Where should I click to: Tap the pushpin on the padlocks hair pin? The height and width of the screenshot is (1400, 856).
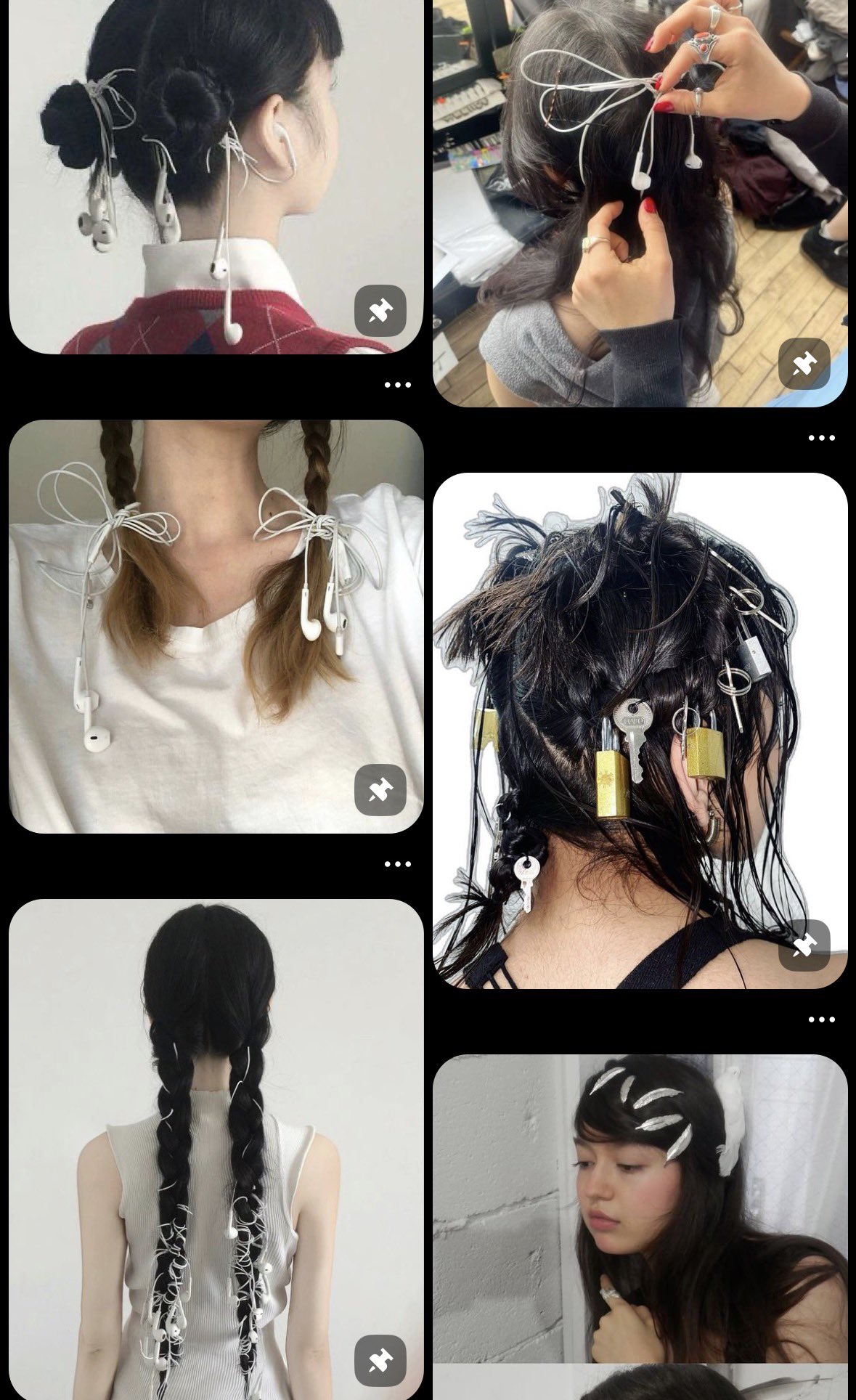point(804,945)
